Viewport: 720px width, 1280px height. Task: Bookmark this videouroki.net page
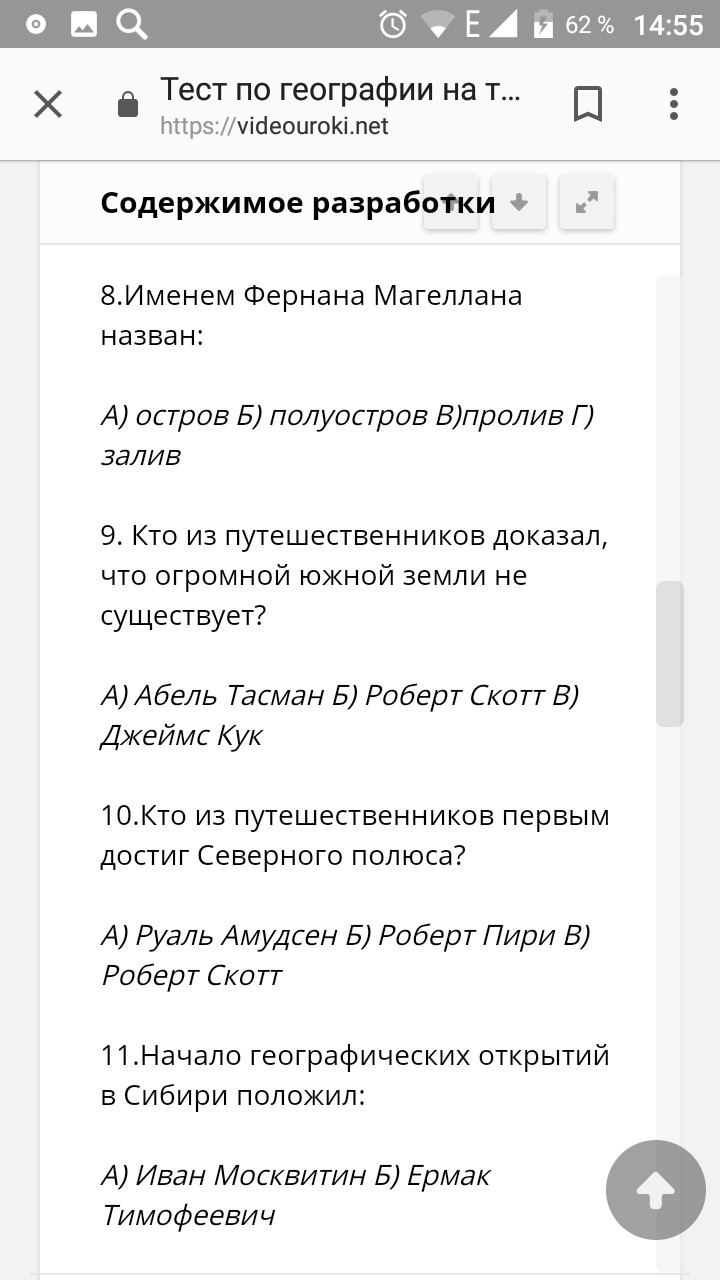click(588, 104)
